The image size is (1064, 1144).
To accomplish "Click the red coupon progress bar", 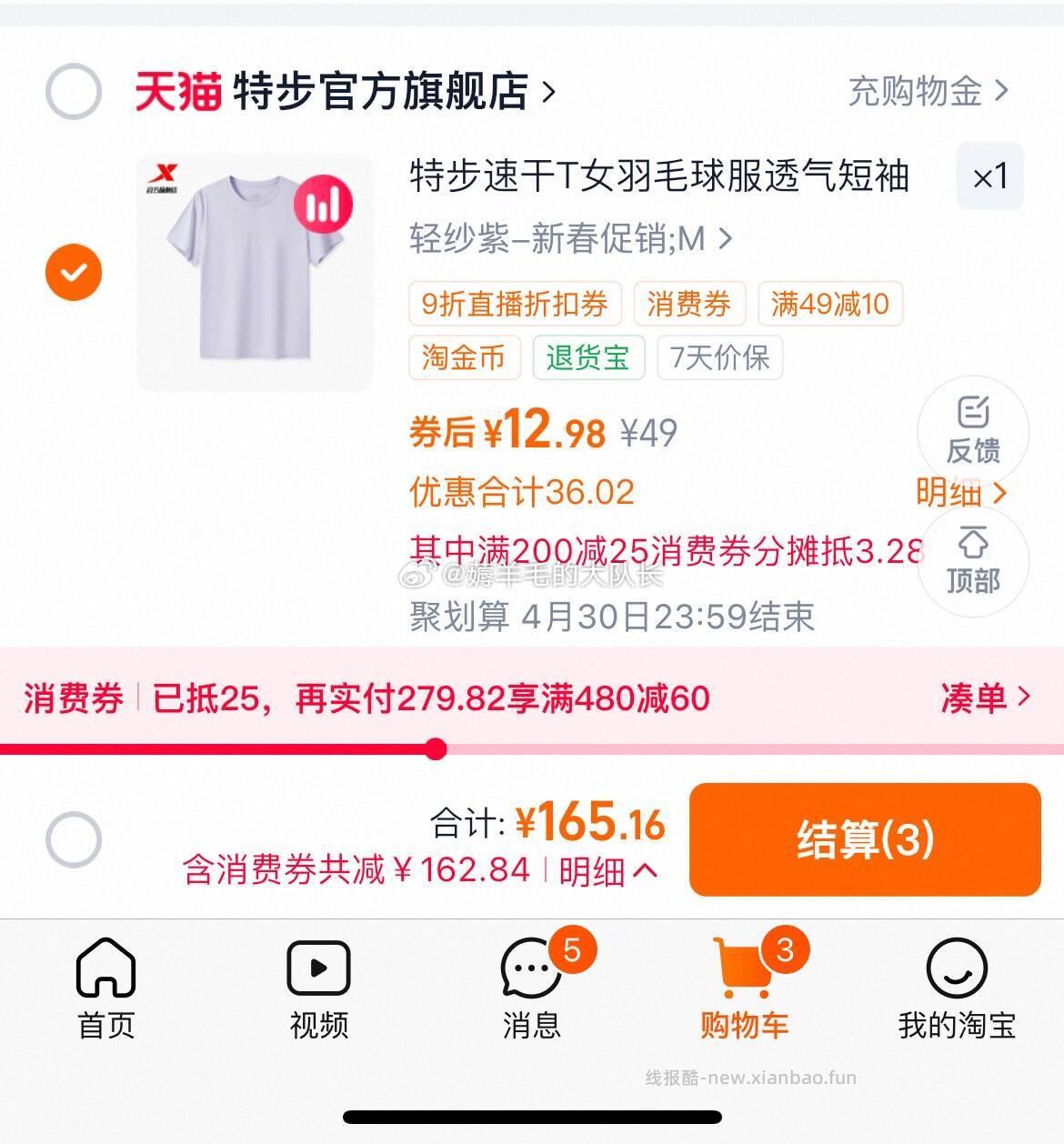I will 437,748.
